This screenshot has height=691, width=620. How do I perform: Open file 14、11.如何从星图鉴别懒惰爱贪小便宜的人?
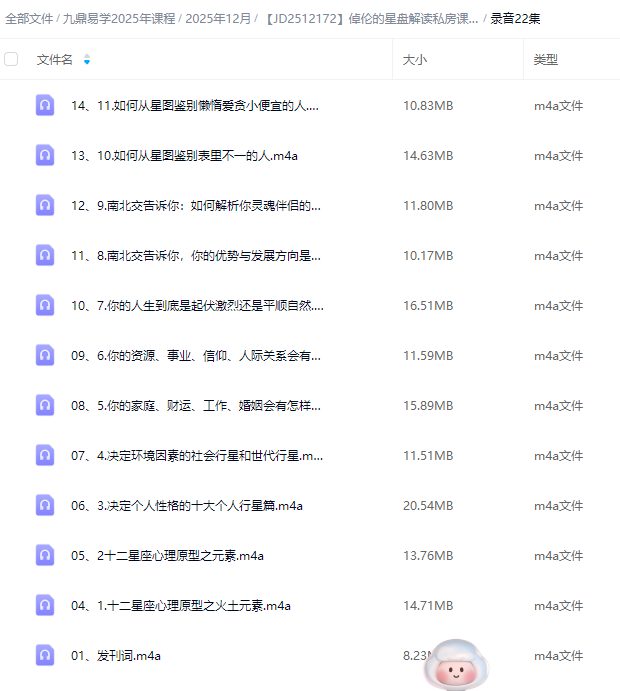point(195,106)
